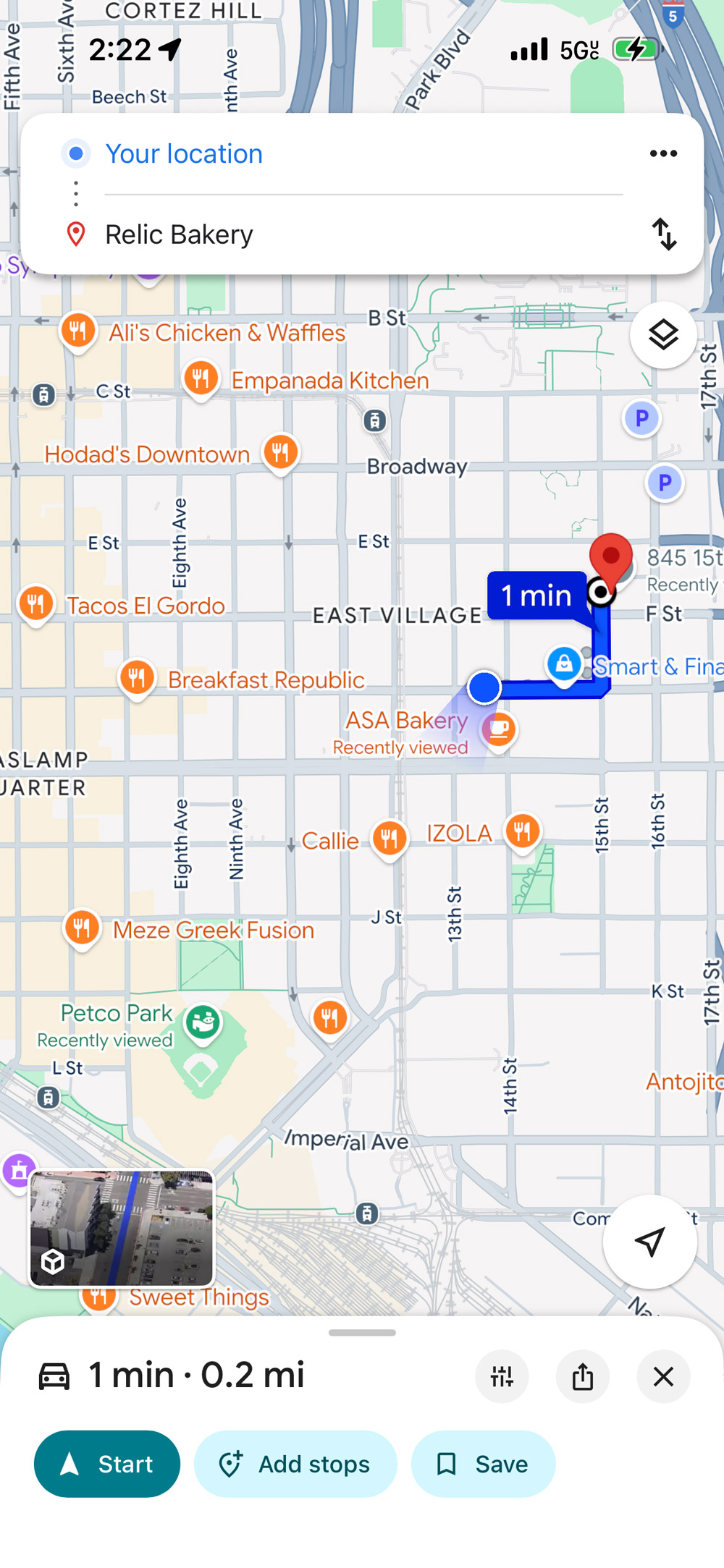The height and width of the screenshot is (1568, 724).
Task: Start navigation to Relic Bakery
Action: [107, 1464]
